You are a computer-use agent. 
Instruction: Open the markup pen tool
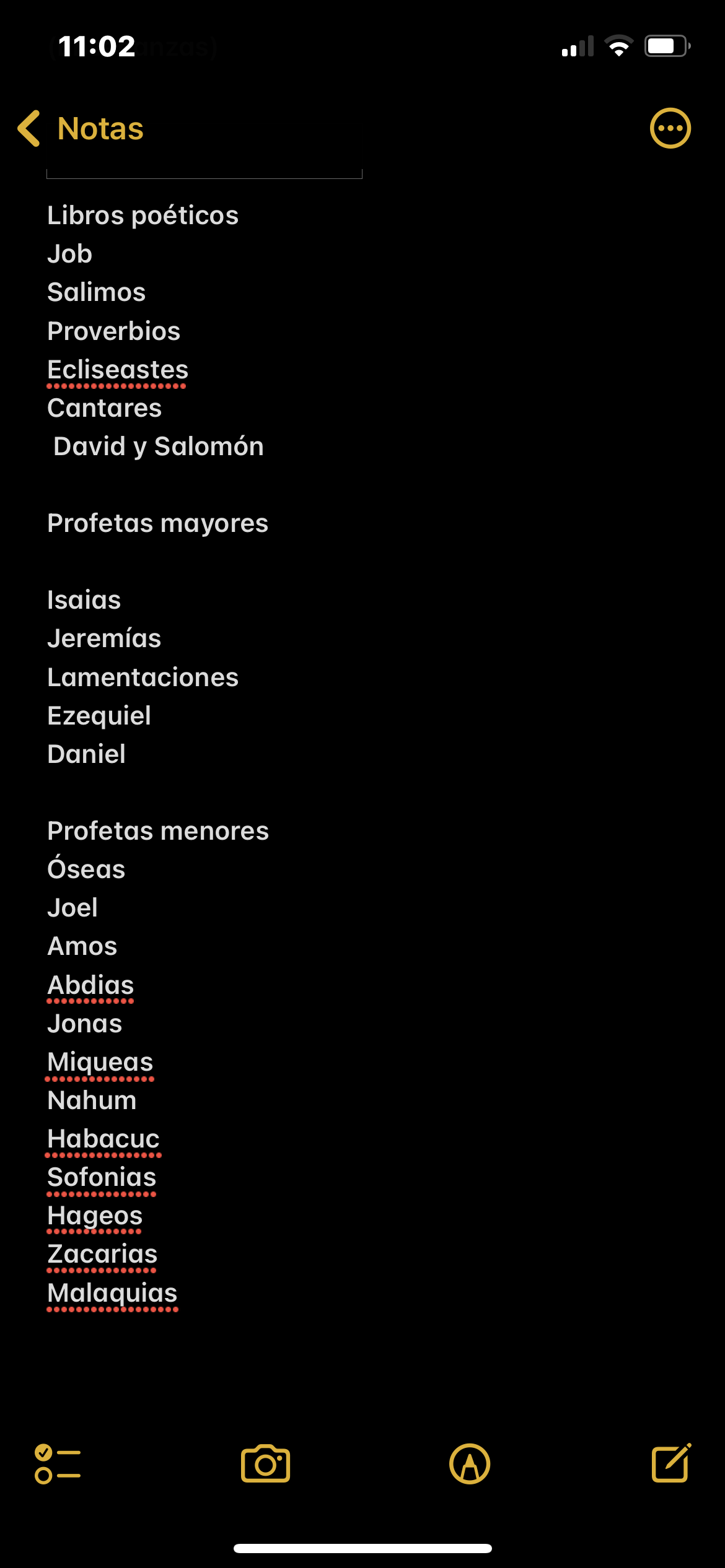click(470, 1464)
